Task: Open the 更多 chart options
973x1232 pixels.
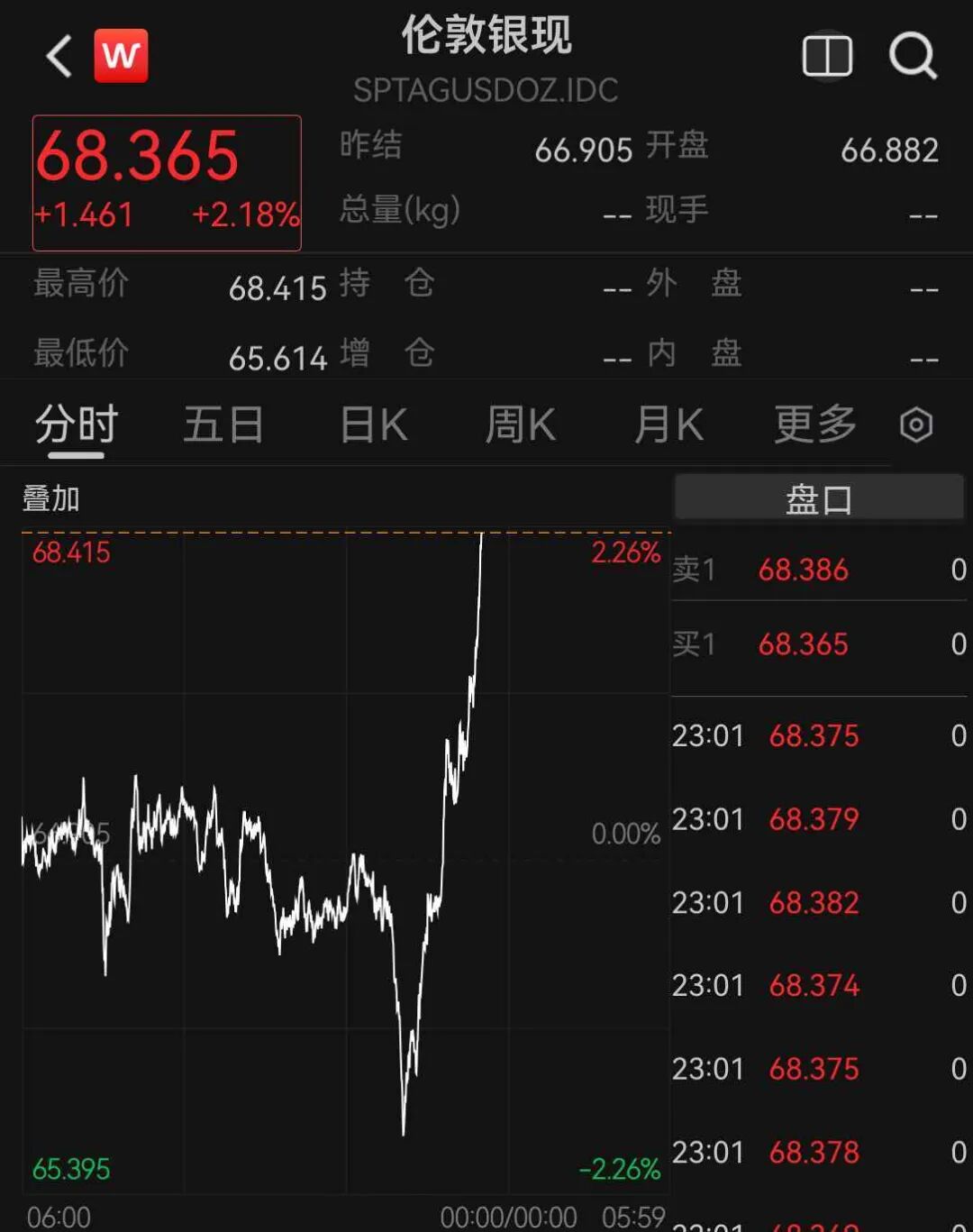Action: click(x=815, y=424)
